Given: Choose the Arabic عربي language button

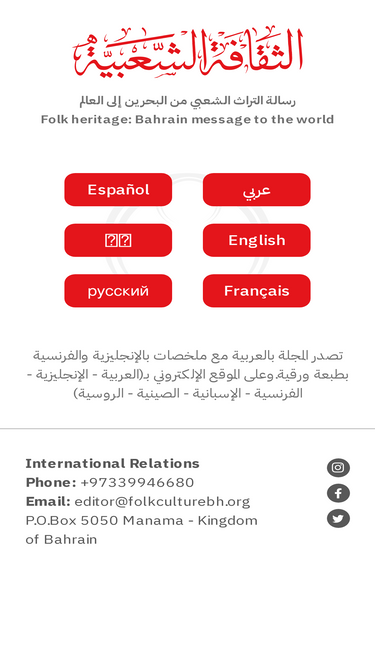Looking at the screenshot, I should pyautogui.click(x=257, y=190).
